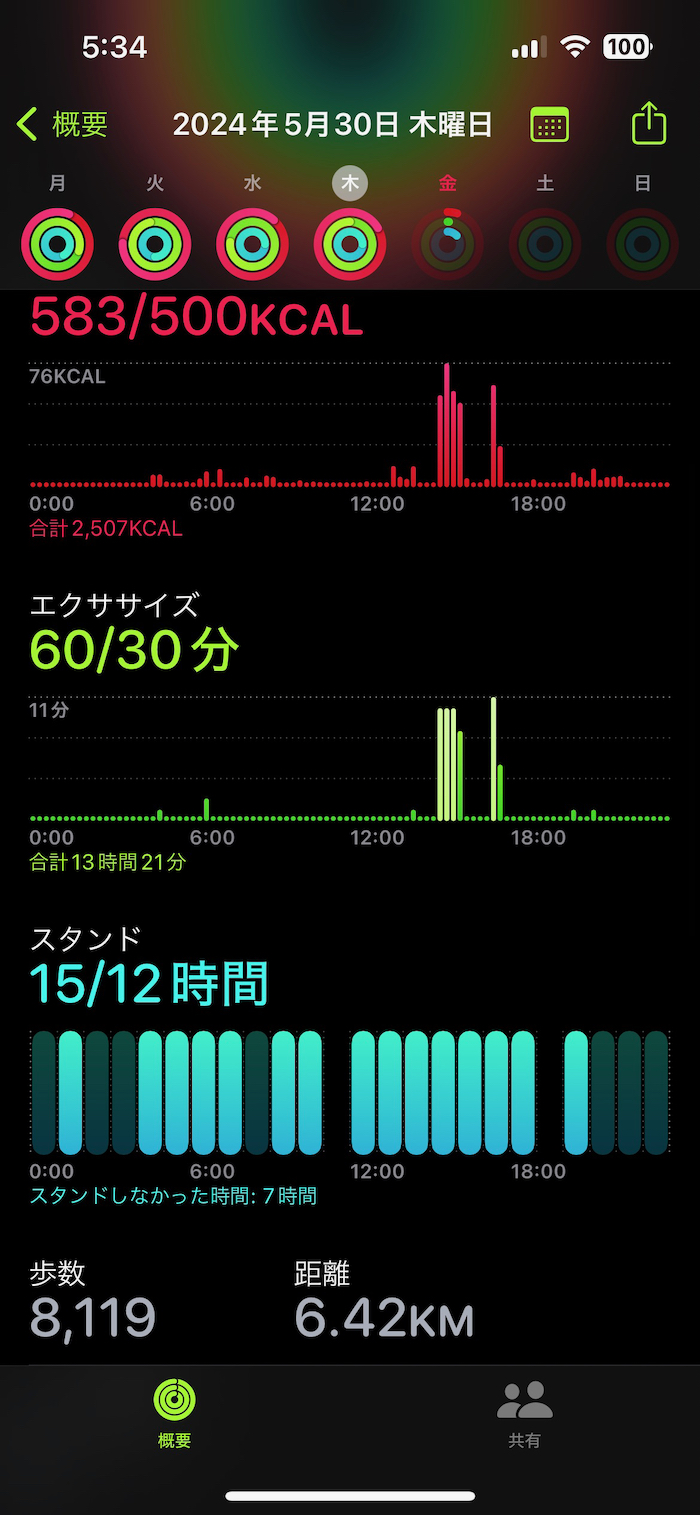Share this activity summary
Screen dimensions: 700x1515
[x=649, y=124]
